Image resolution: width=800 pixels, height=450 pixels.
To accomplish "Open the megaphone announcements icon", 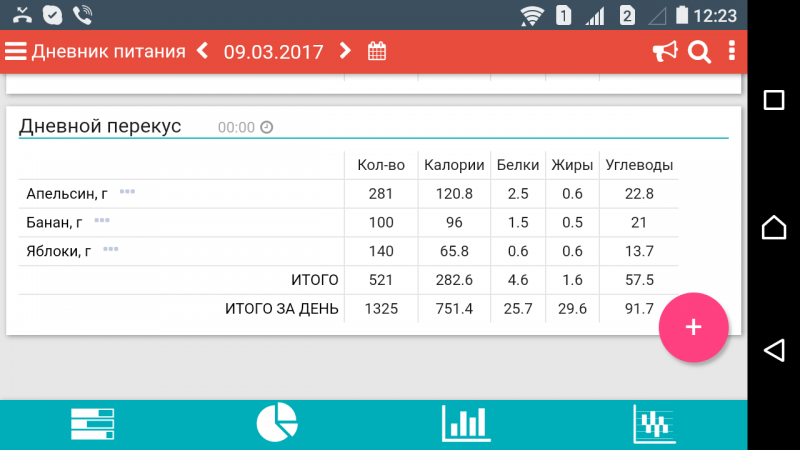I will point(665,52).
